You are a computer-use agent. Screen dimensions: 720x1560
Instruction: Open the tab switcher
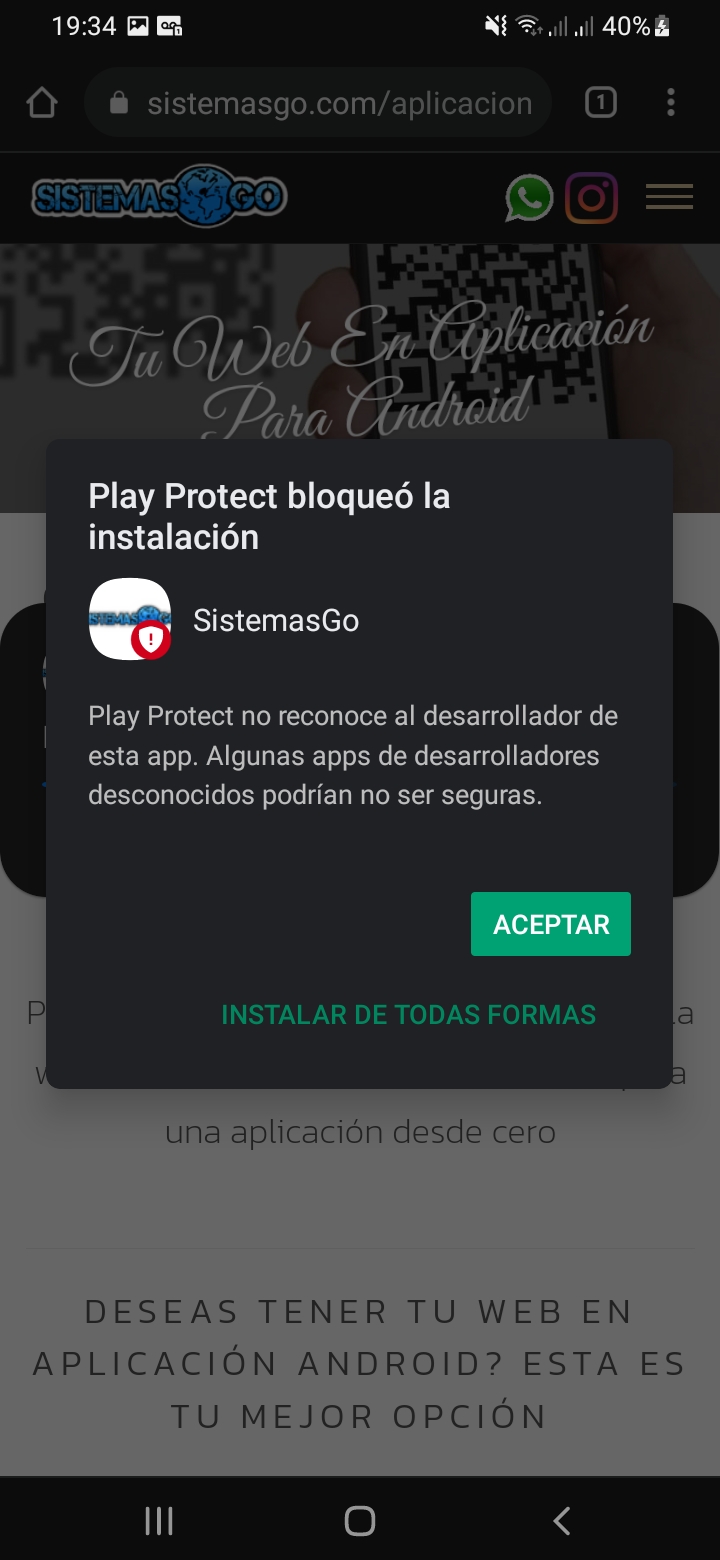point(600,102)
